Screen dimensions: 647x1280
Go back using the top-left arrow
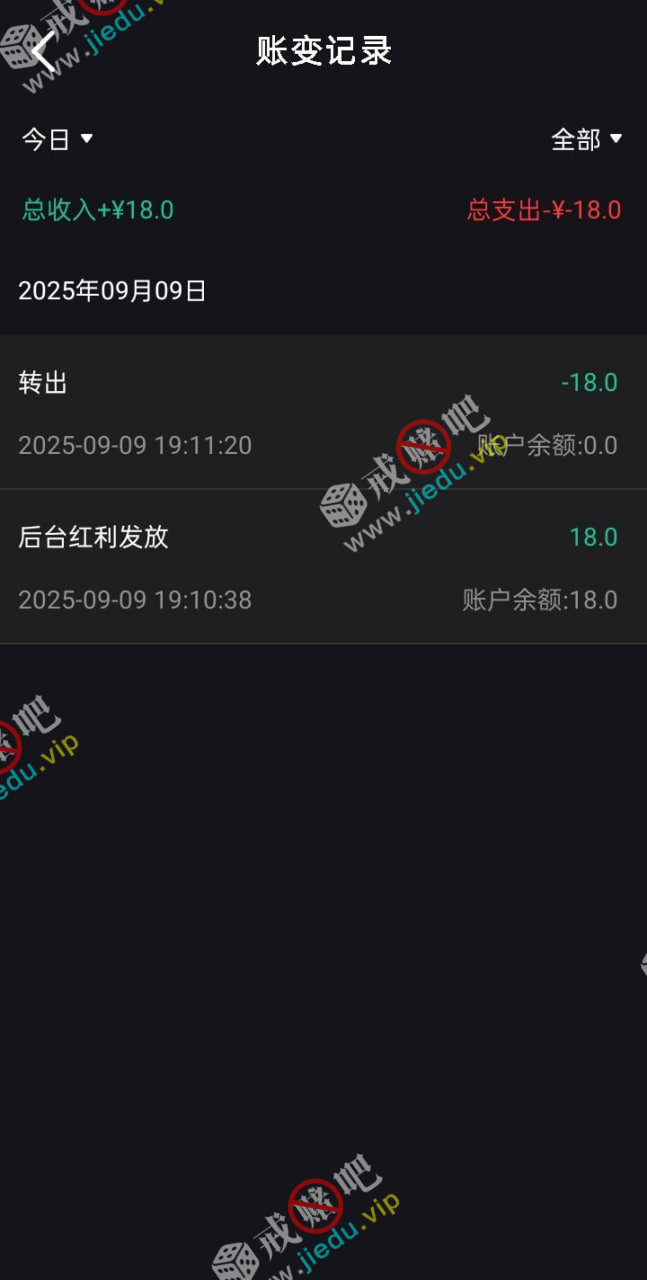[x=43, y=51]
